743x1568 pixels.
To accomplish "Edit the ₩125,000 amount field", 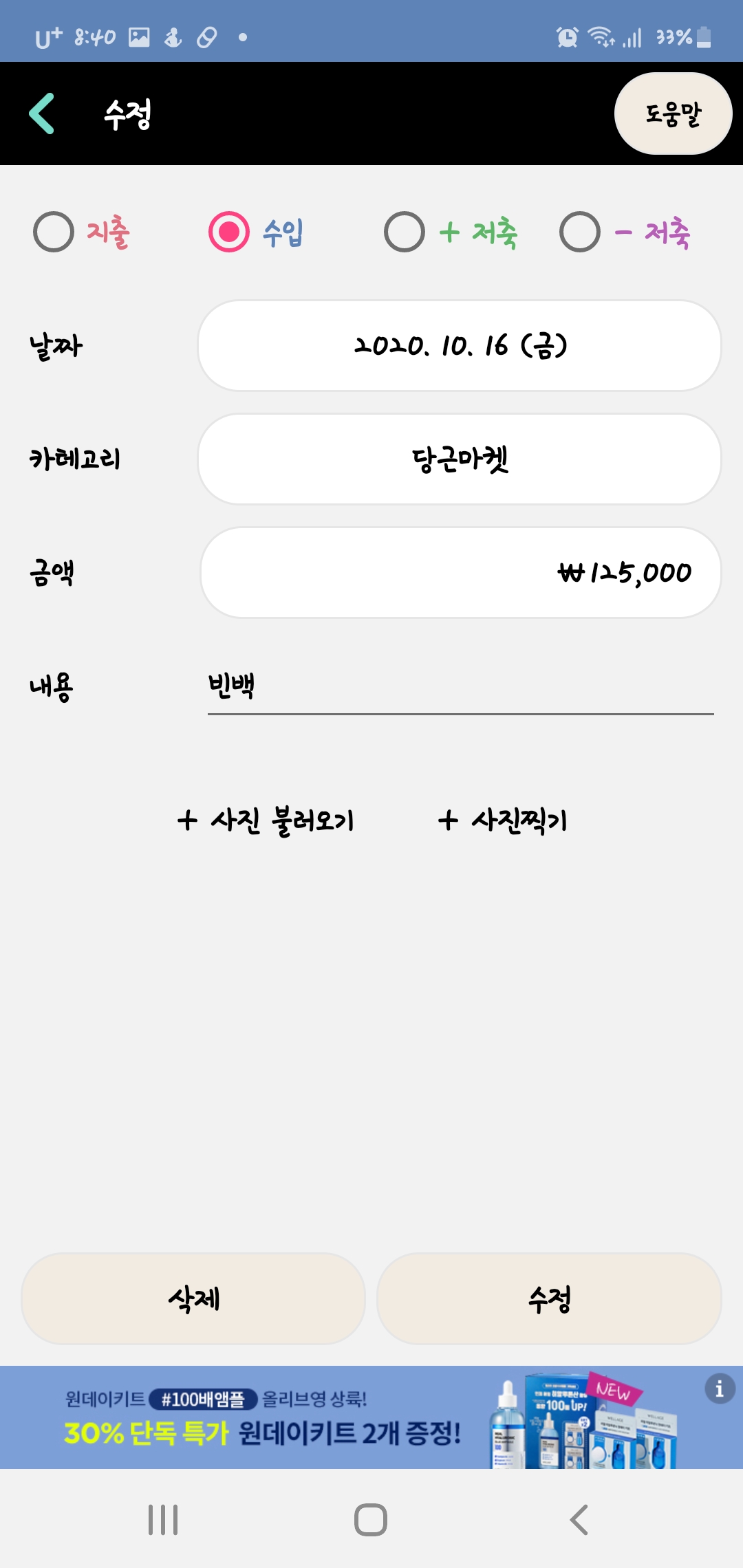I will tap(459, 573).
